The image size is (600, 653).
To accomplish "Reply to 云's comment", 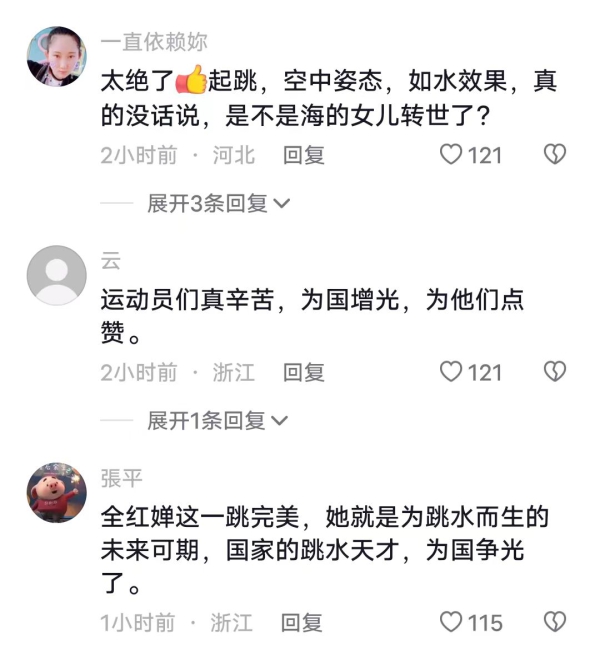I will point(304,372).
